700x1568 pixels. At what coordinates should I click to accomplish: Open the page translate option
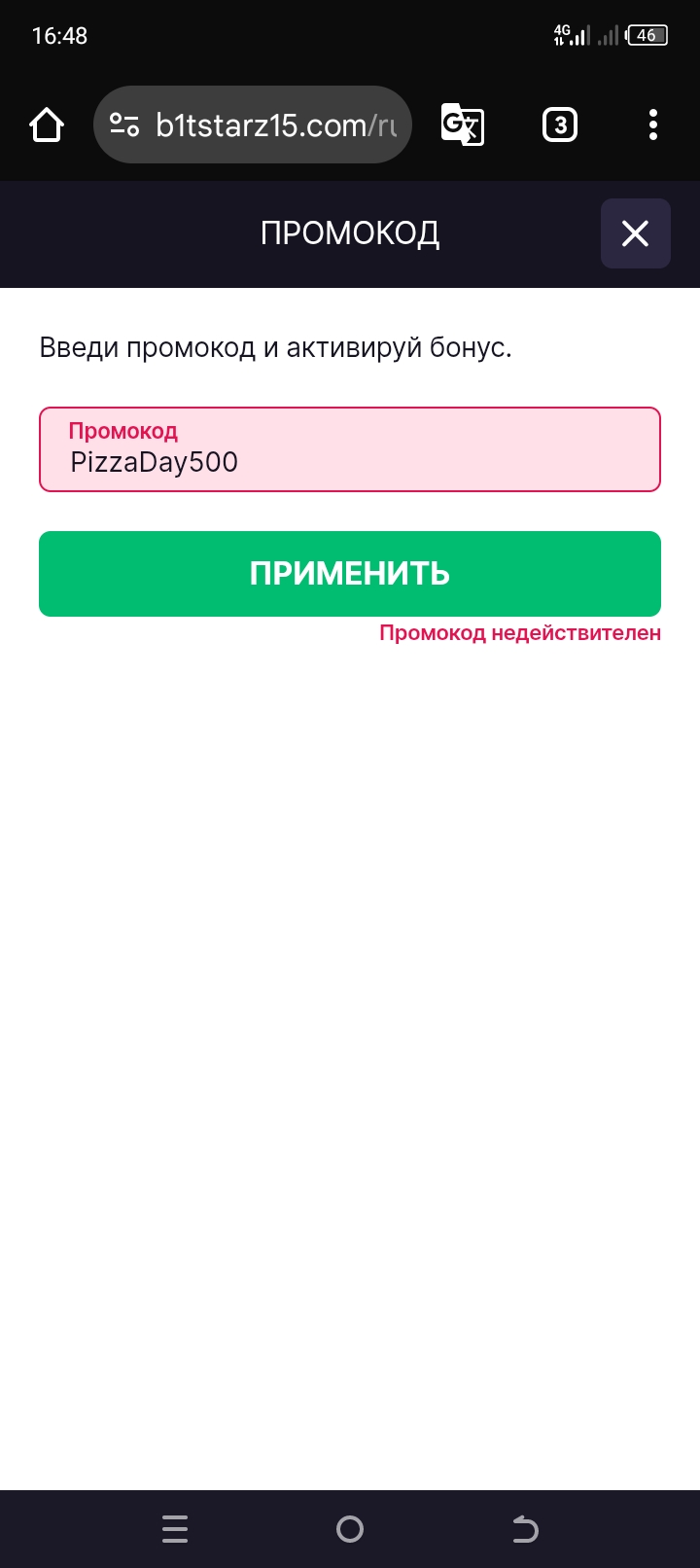click(463, 125)
